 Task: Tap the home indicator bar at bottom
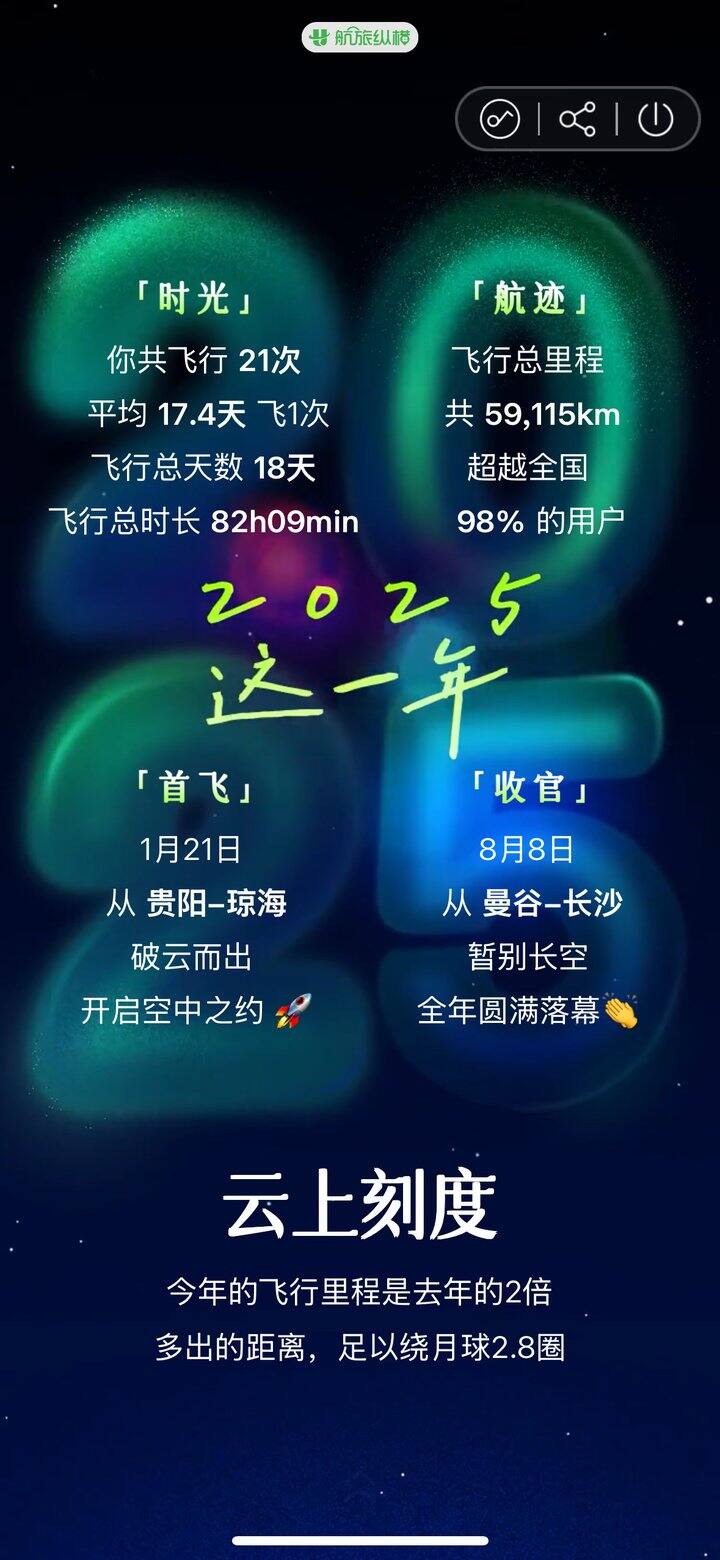[x=360, y=1542]
